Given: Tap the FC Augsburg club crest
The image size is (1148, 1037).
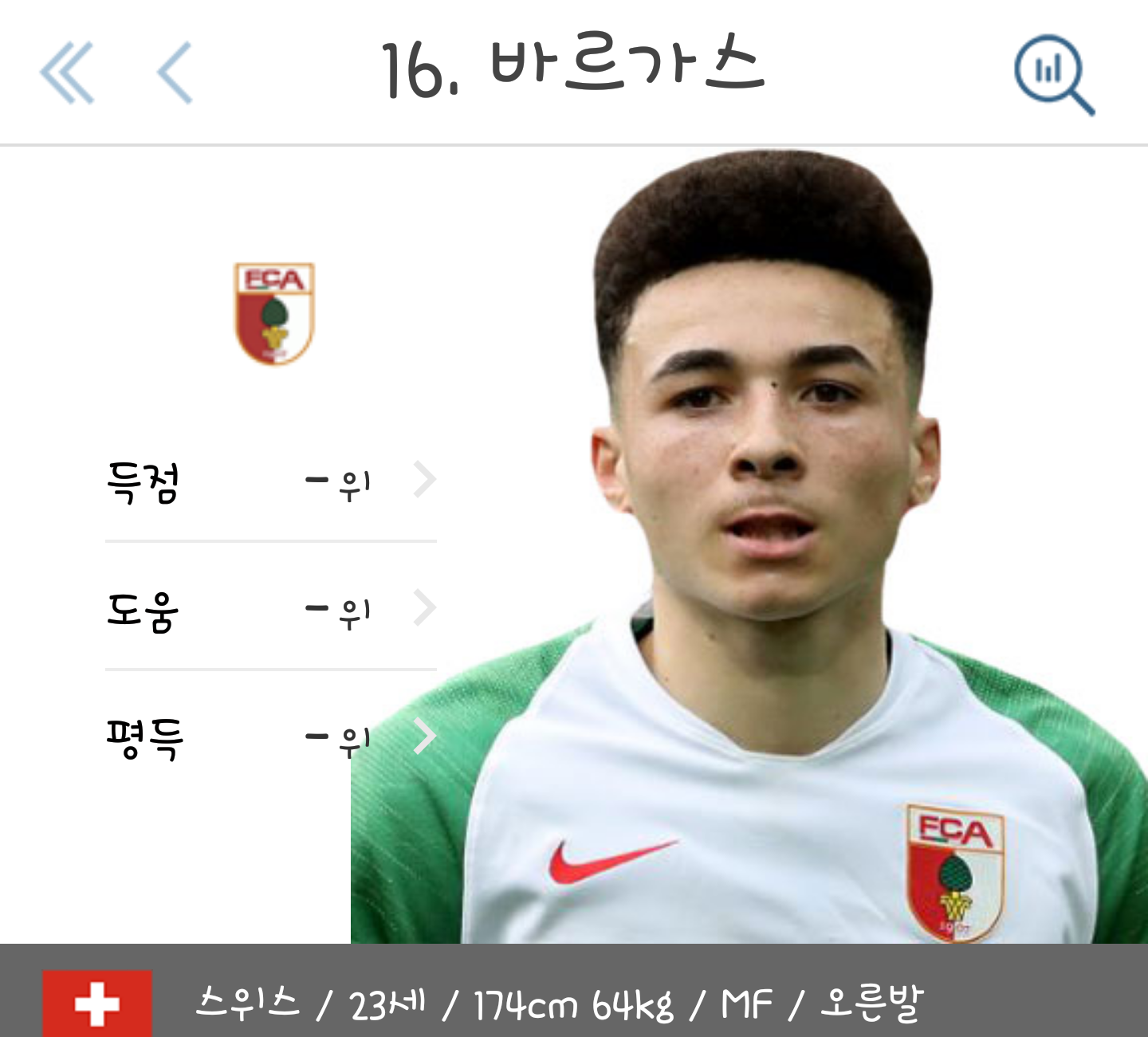Looking at the screenshot, I should tap(273, 313).
